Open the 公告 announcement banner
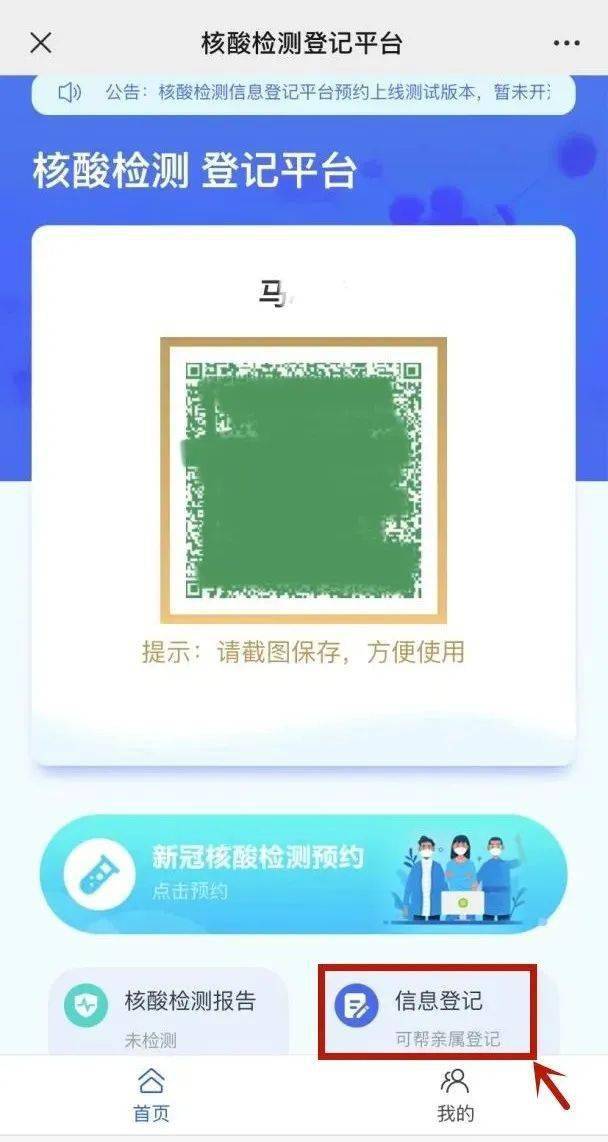Image resolution: width=608 pixels, height=1142 pixels. pos(304,93)
